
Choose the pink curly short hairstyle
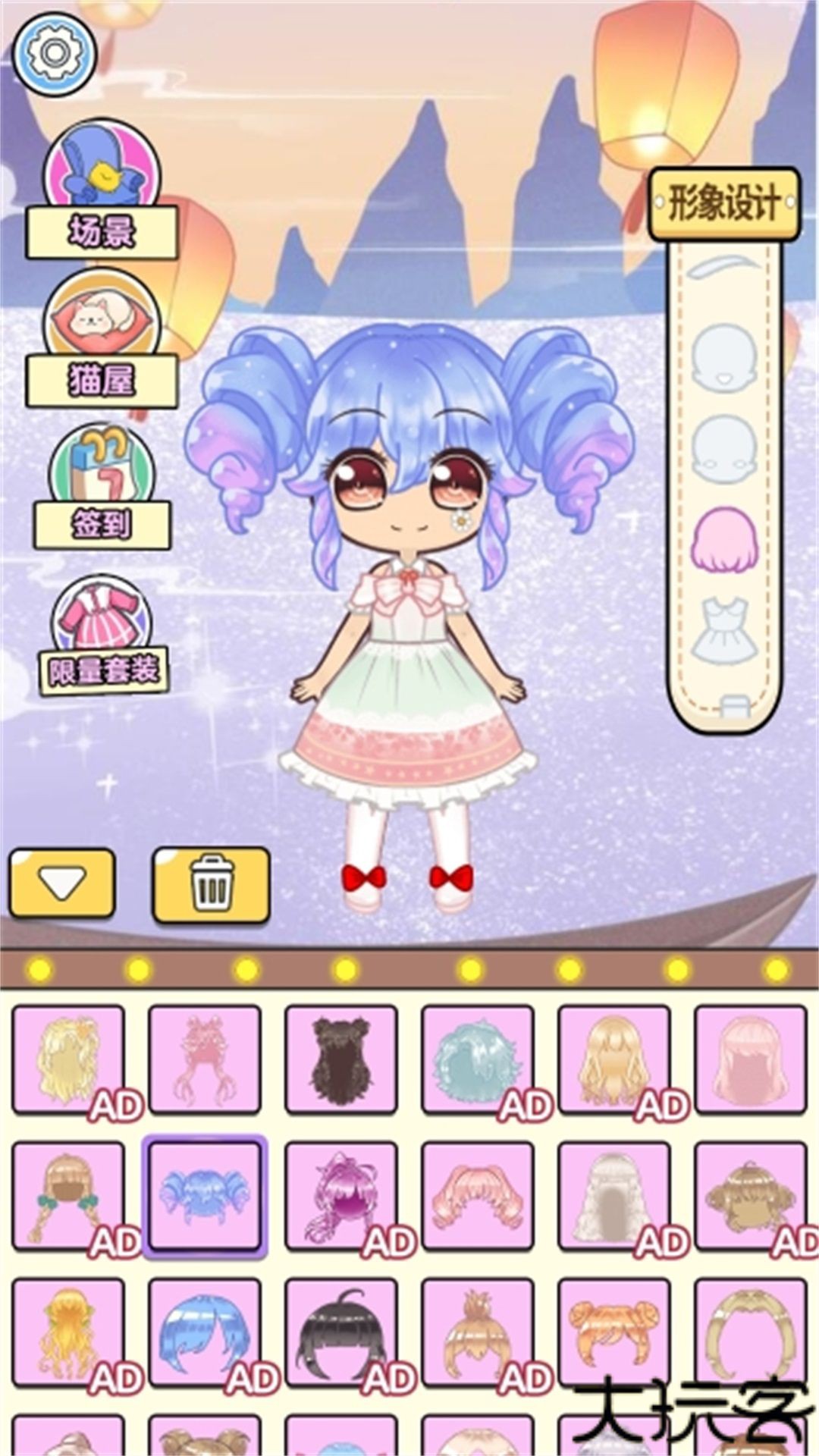(478, 1196)
